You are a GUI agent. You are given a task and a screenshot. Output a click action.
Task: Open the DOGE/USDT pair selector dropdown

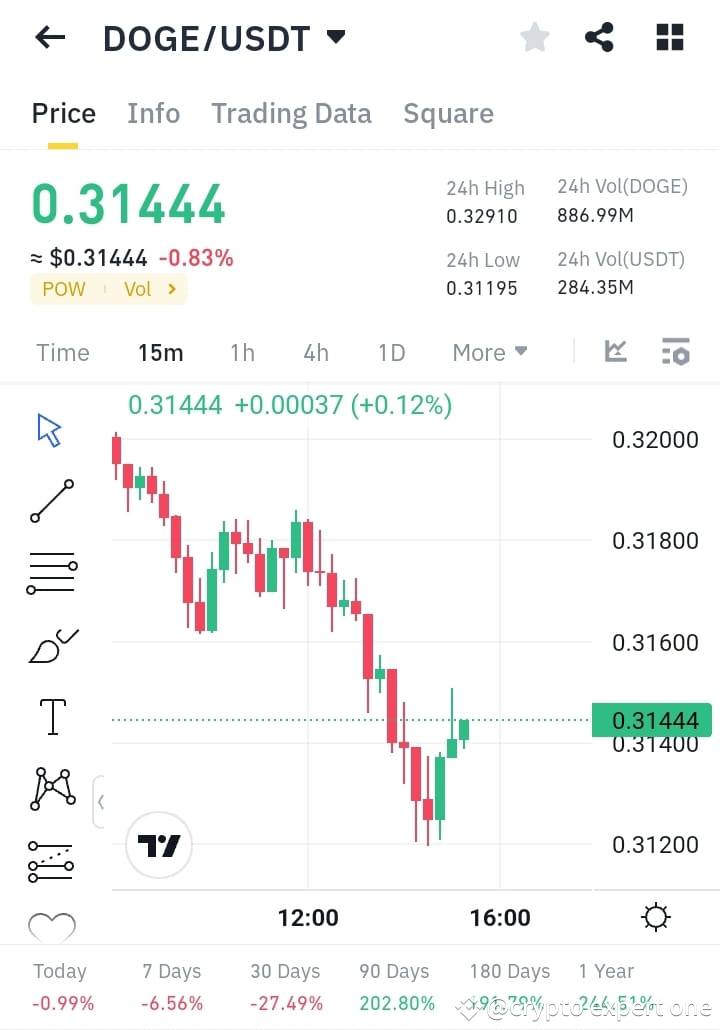335,36
